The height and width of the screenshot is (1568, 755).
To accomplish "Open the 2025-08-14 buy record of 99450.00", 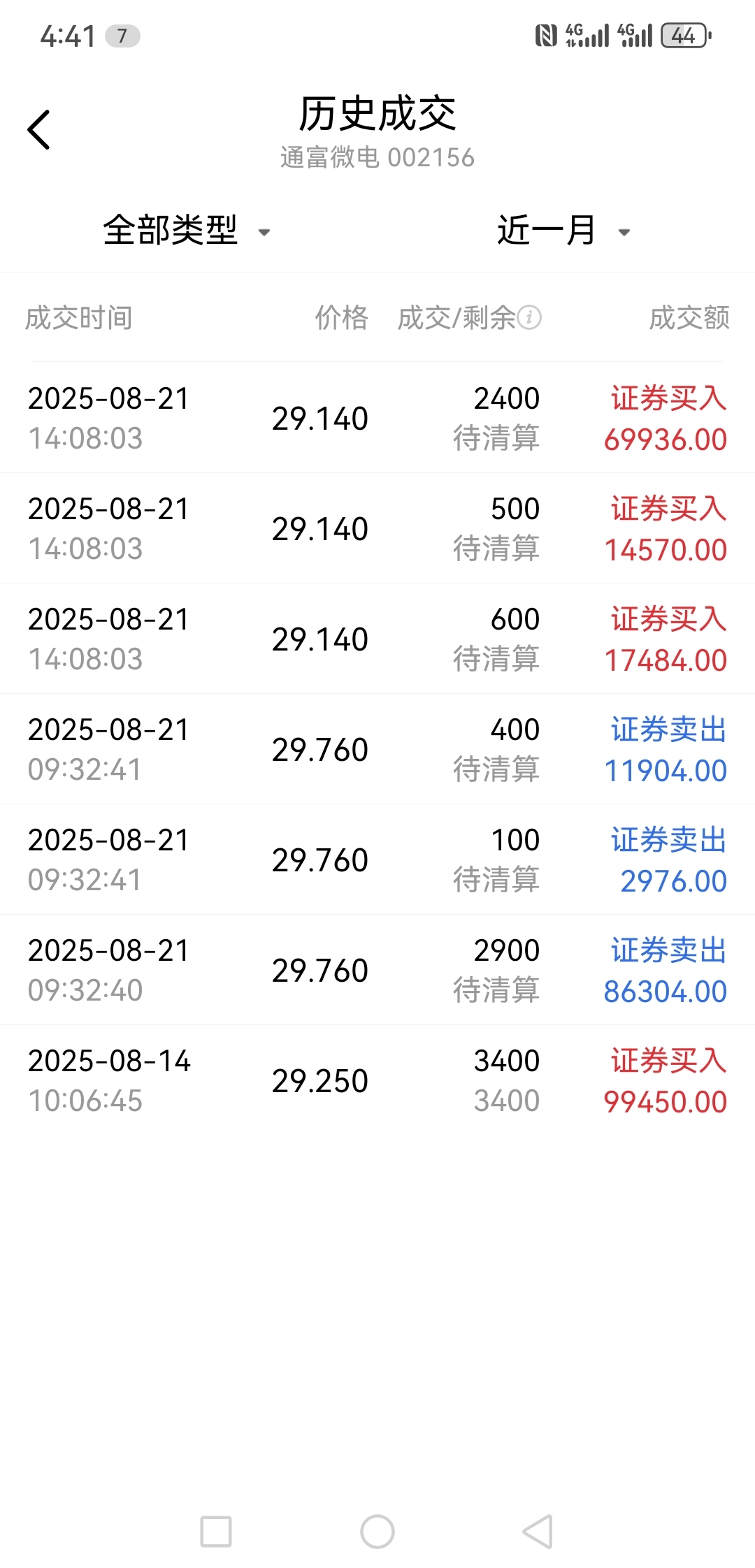I will coord(377,1080).
